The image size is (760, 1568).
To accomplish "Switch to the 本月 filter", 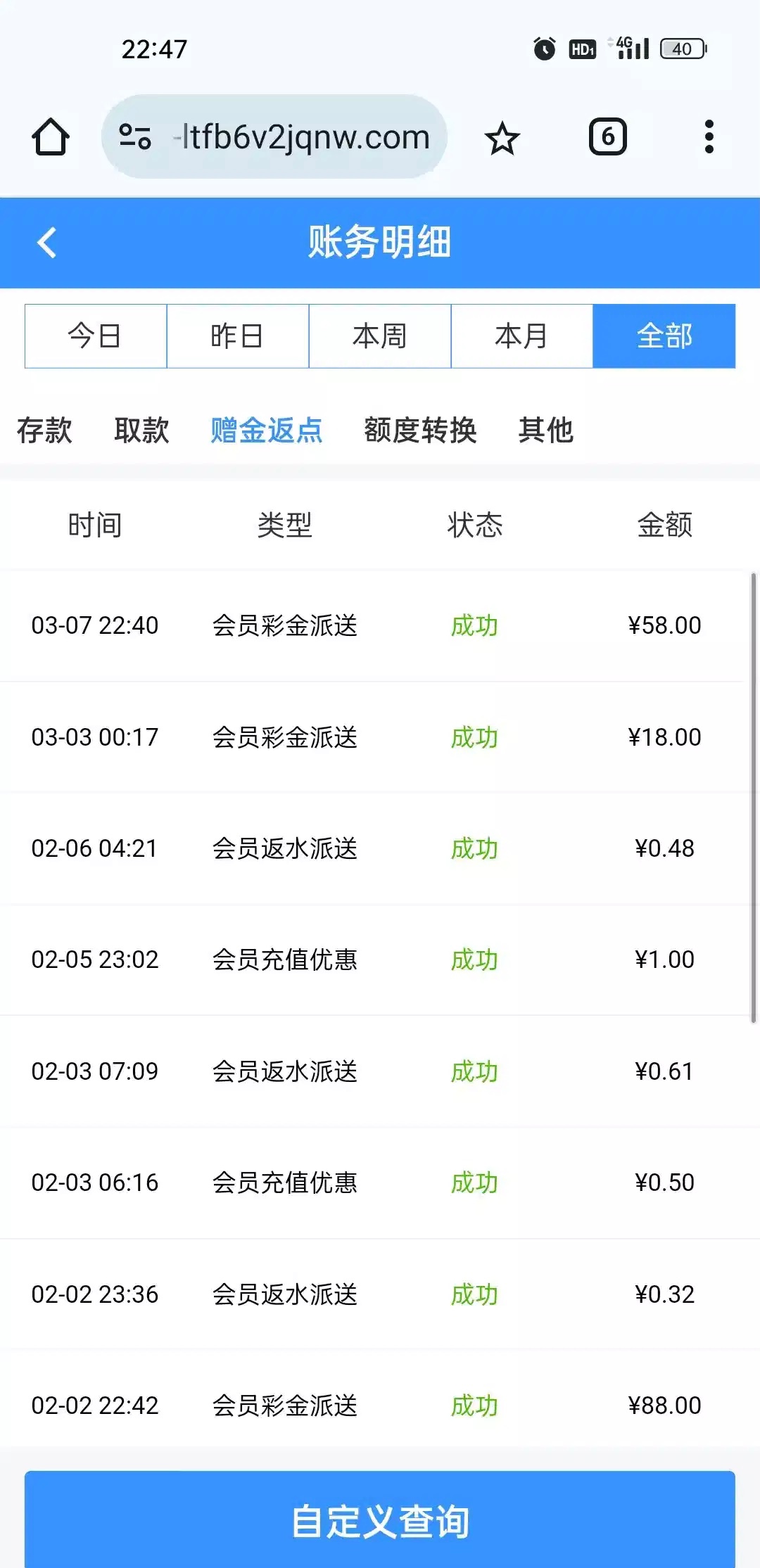I will point(522,336).
